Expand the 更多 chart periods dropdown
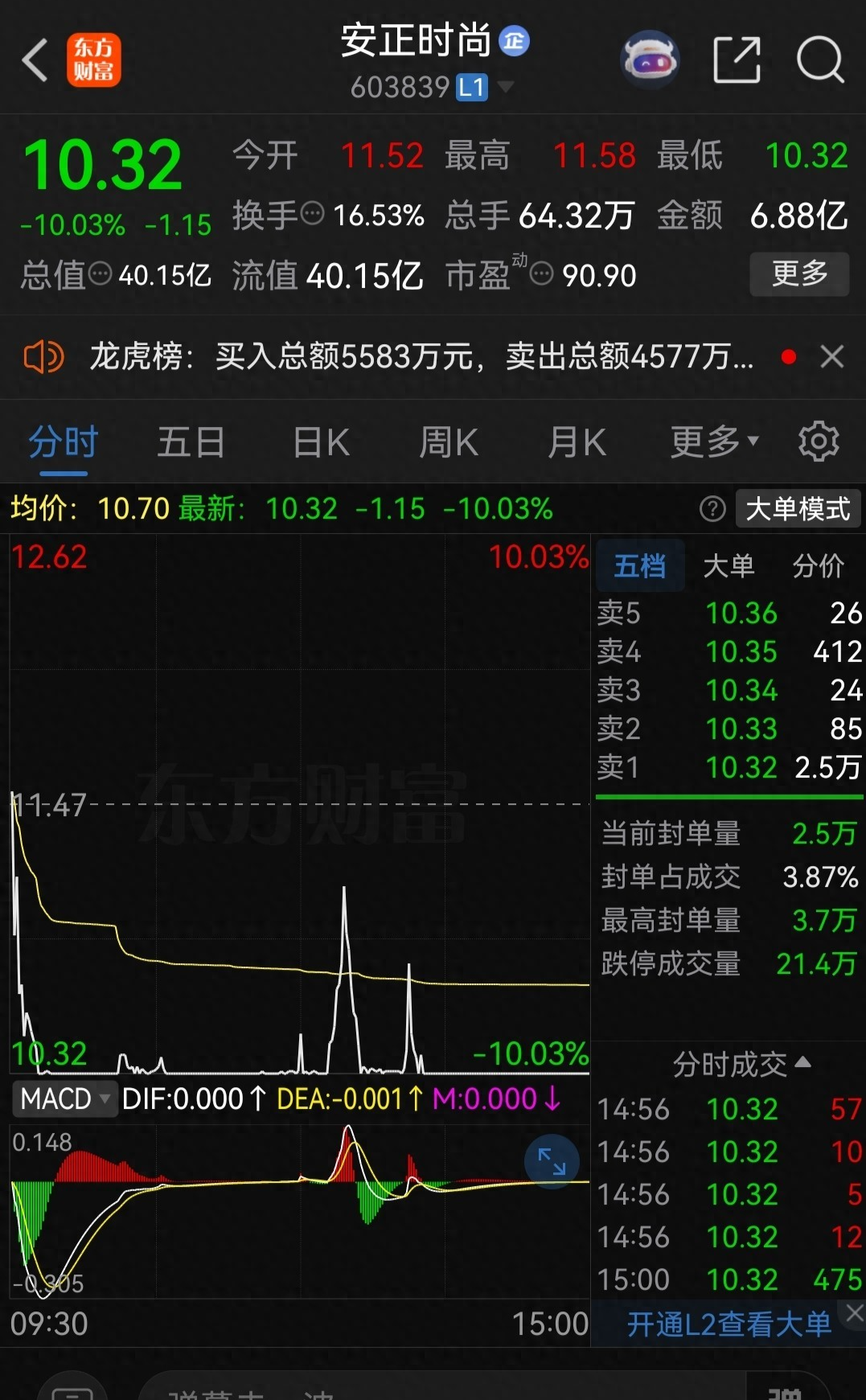866x1400 pixels. (x=713, y=441)
